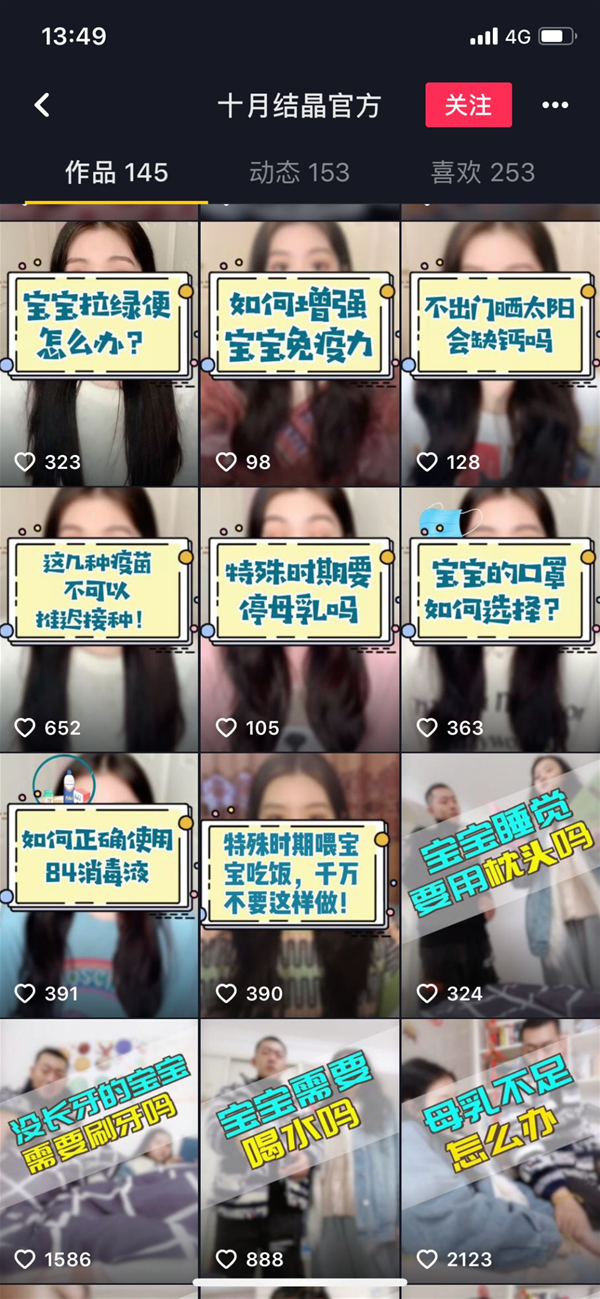Tap the 关注 follow button
The image size is (600, 1299).
[468, 105]
